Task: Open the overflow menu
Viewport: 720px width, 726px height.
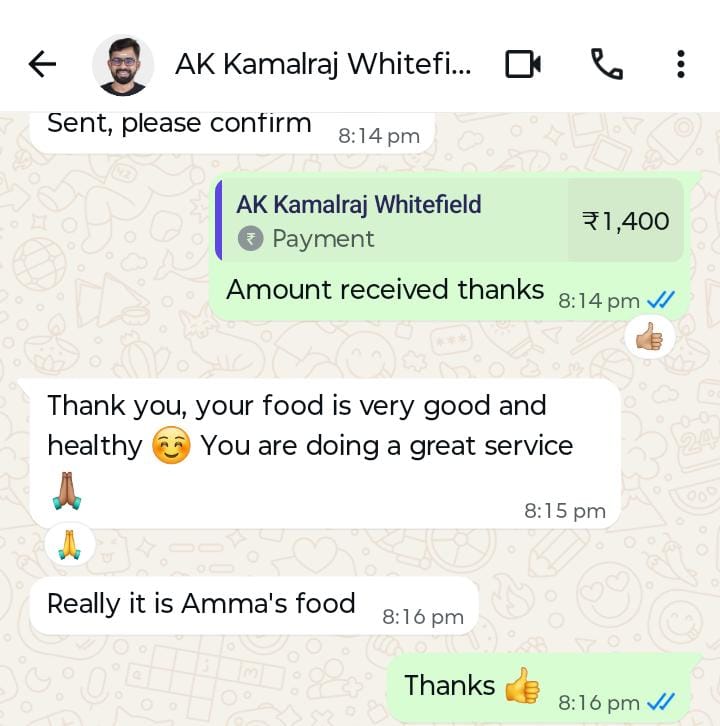Action: pos(680,65)
